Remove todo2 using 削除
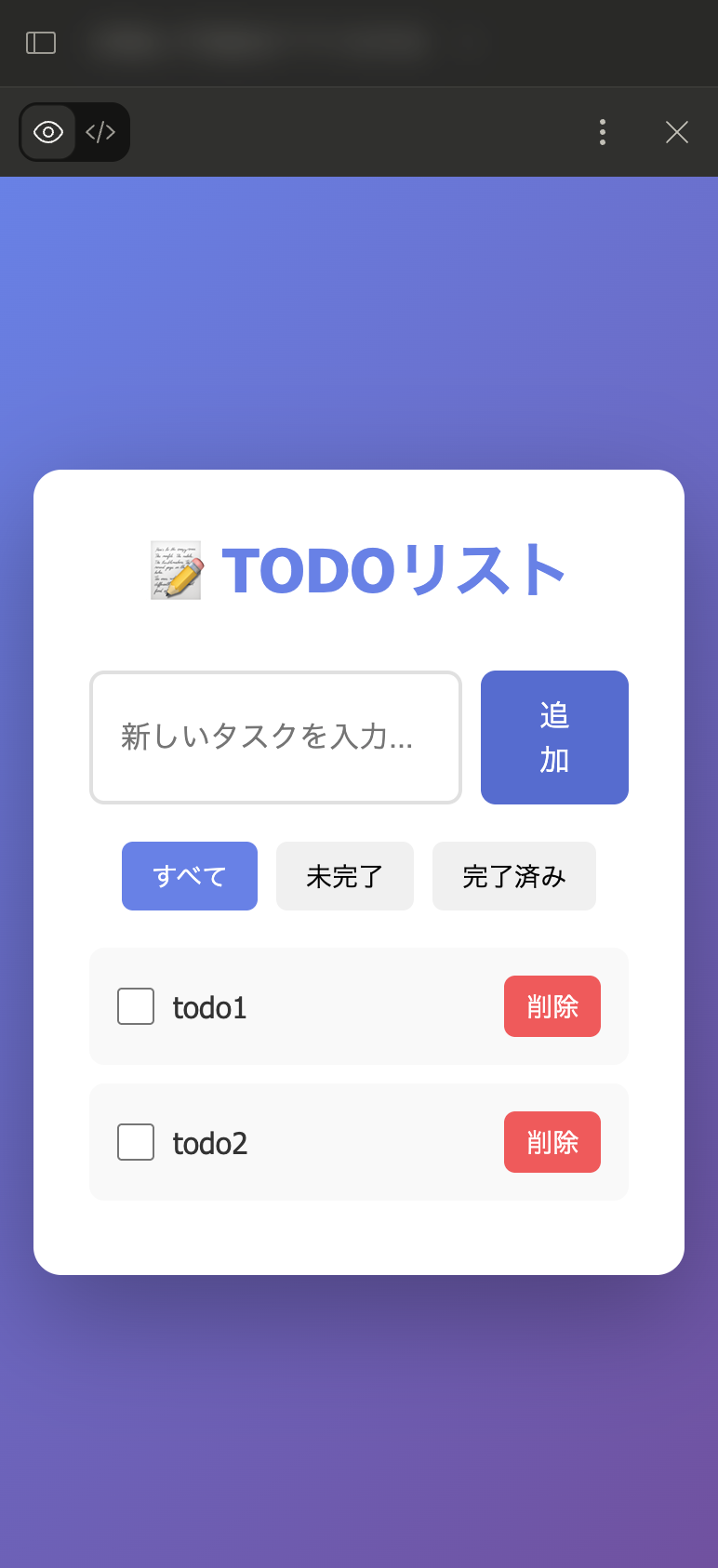The image size is (718, 1568). click(x=552, y=1142)
